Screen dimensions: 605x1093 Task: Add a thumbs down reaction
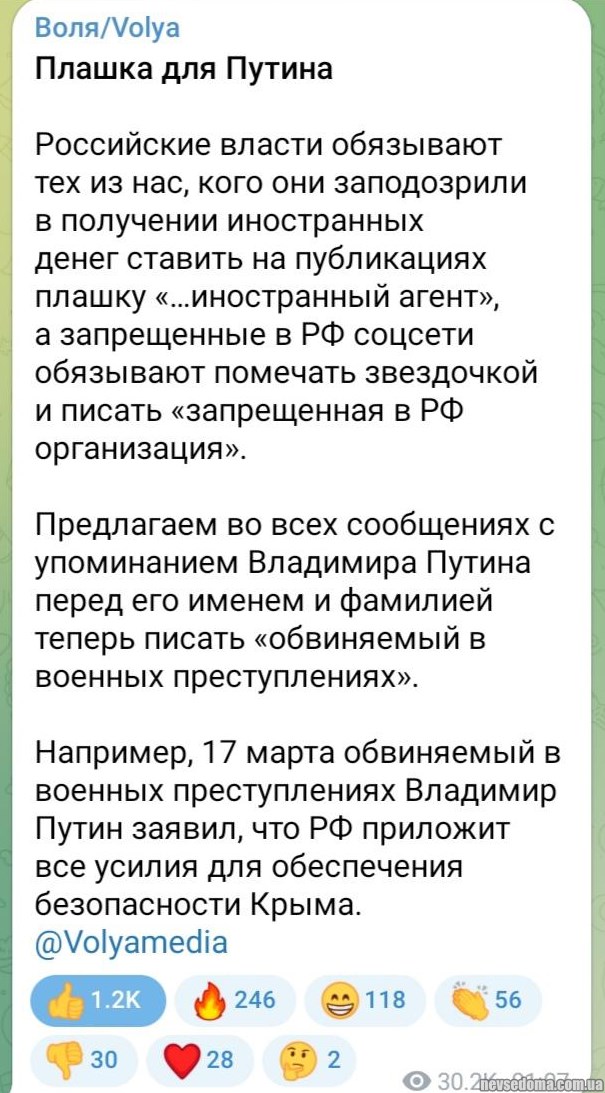click(82, 1060)
